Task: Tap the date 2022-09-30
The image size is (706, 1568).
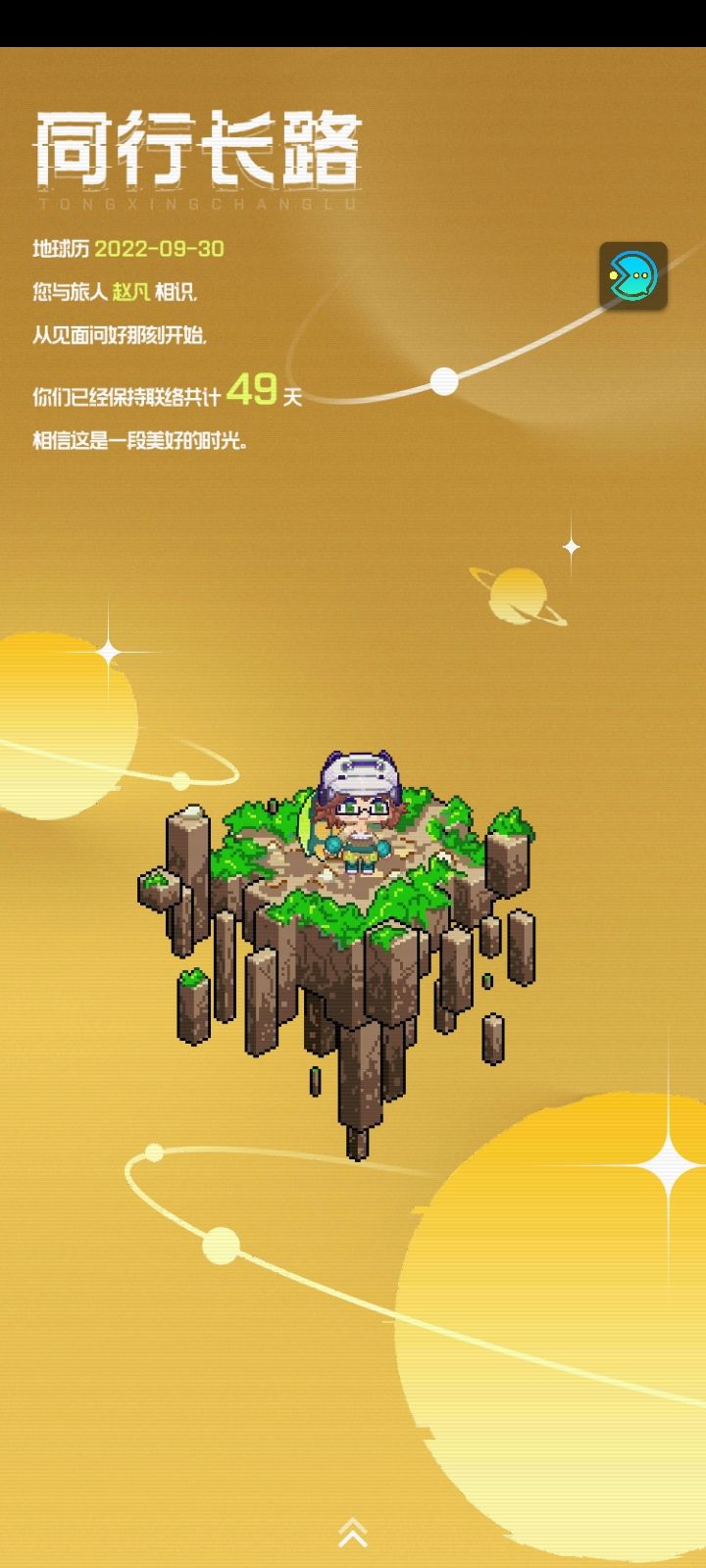Action: [x=160, y=250]
